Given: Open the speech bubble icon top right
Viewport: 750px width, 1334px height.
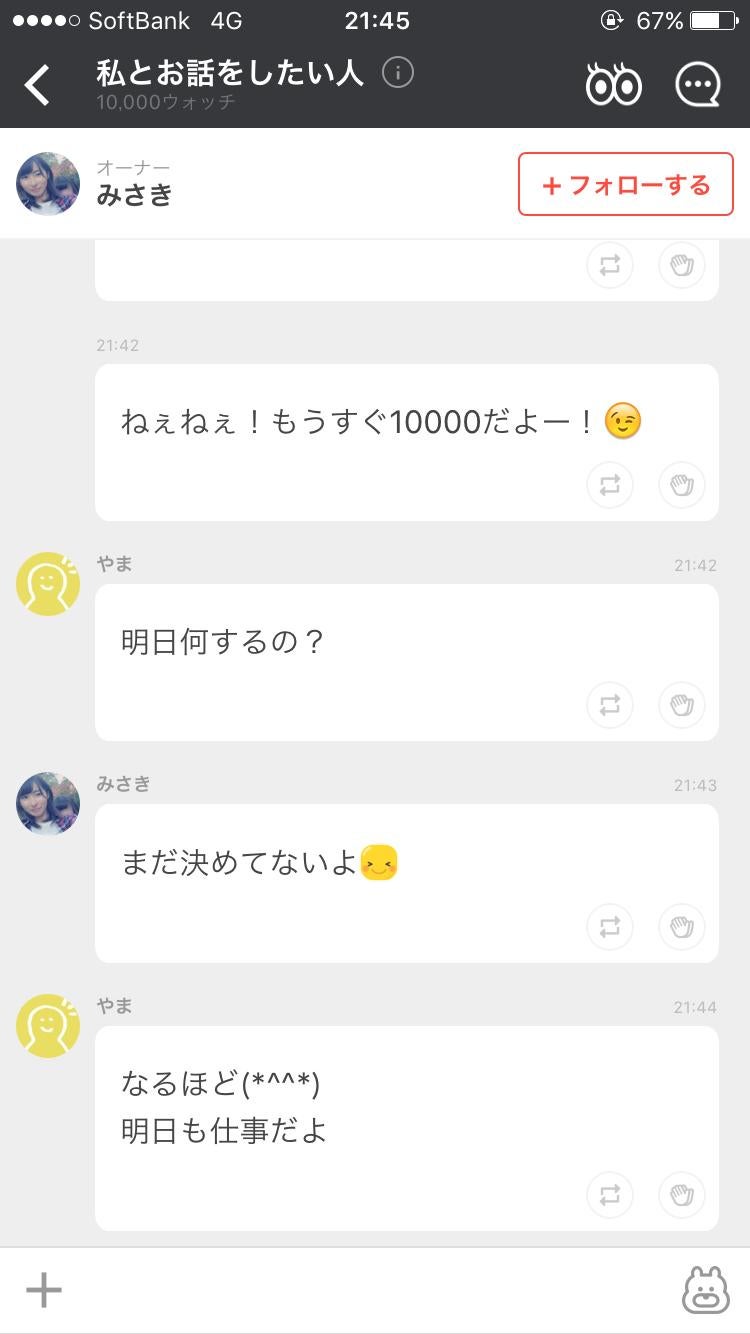Looking at the screenshot, I should point(698,83).
